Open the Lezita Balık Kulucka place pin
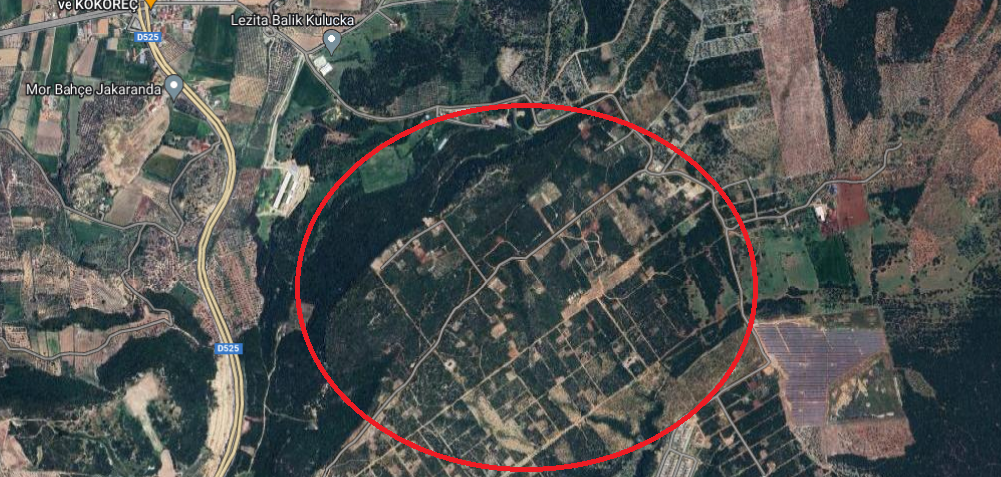Screen dimensions: 1001x477 (332, 41)
